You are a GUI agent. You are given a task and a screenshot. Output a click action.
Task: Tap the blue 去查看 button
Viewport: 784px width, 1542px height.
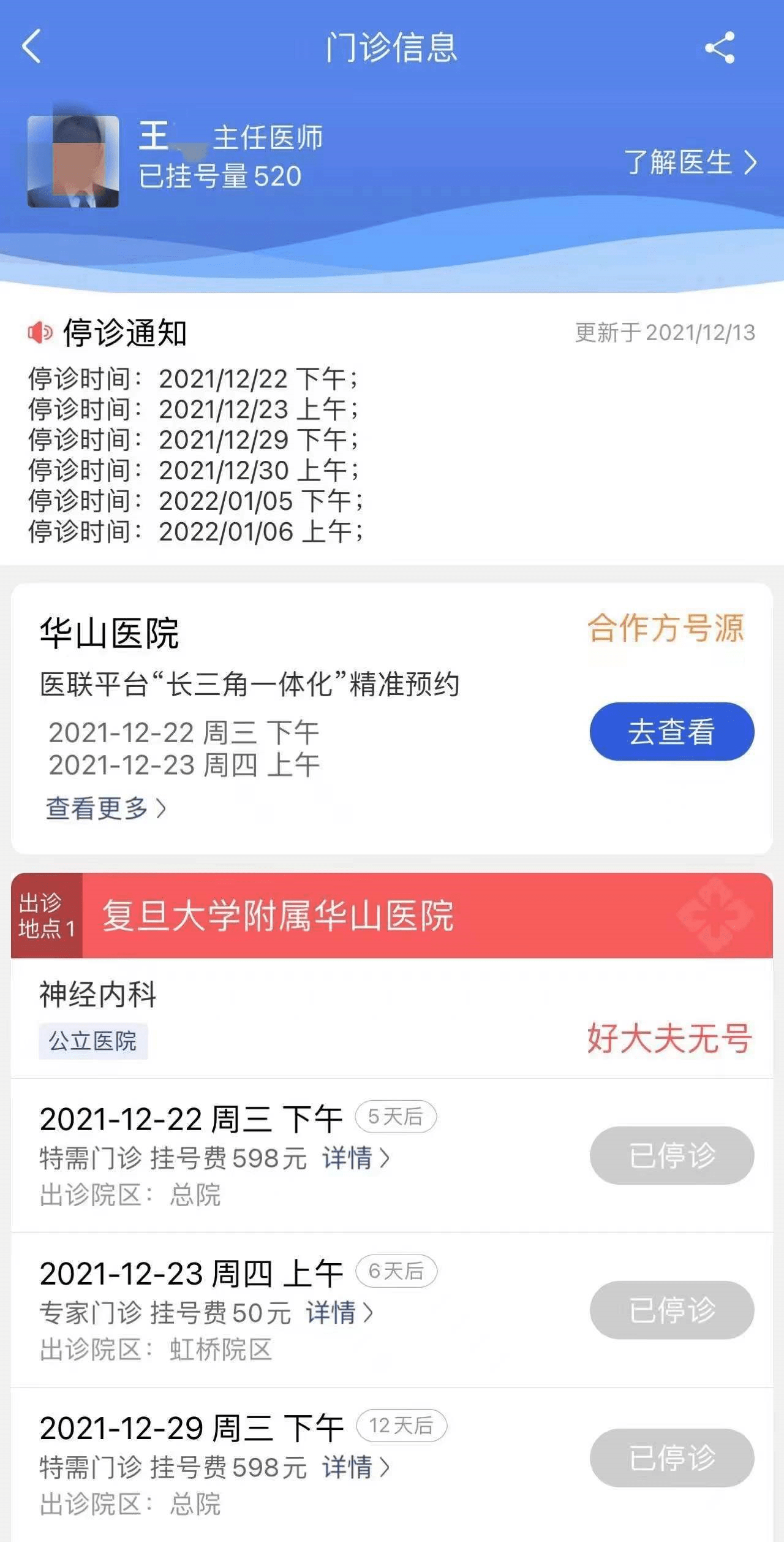(x=671, y=731)
